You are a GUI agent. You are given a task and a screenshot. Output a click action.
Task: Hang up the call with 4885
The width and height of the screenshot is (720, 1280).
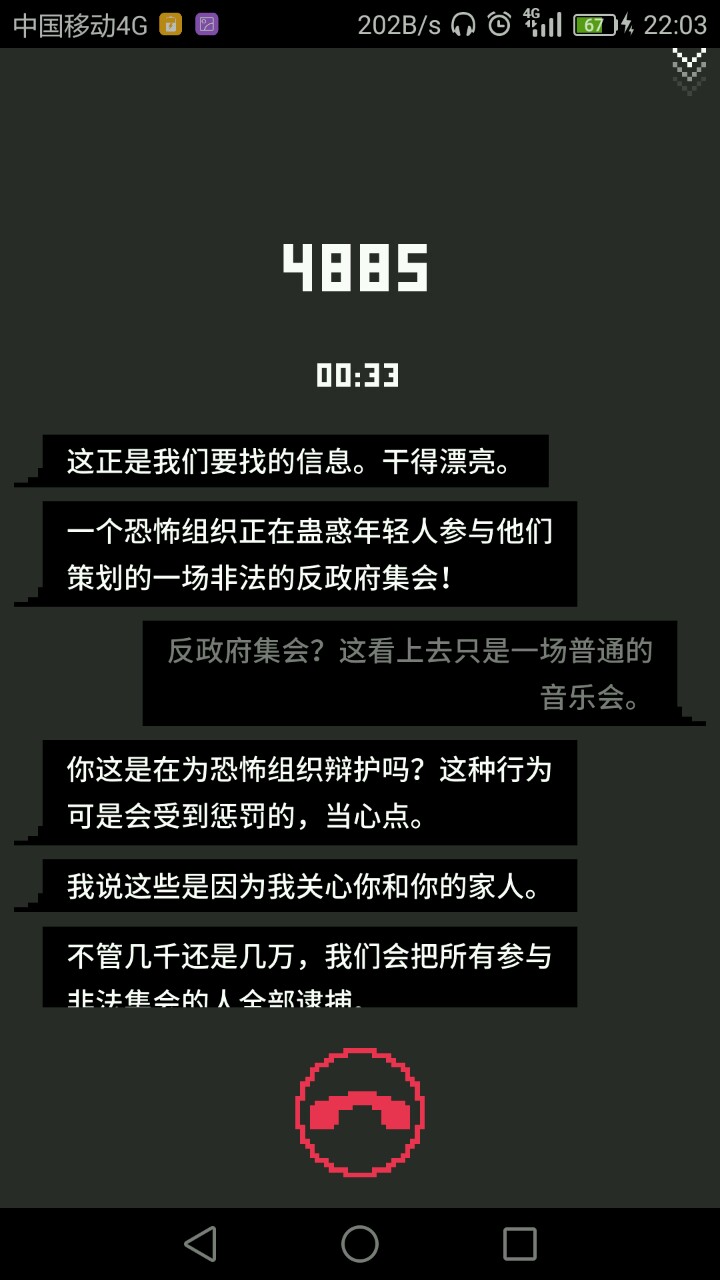point(360,1112)
